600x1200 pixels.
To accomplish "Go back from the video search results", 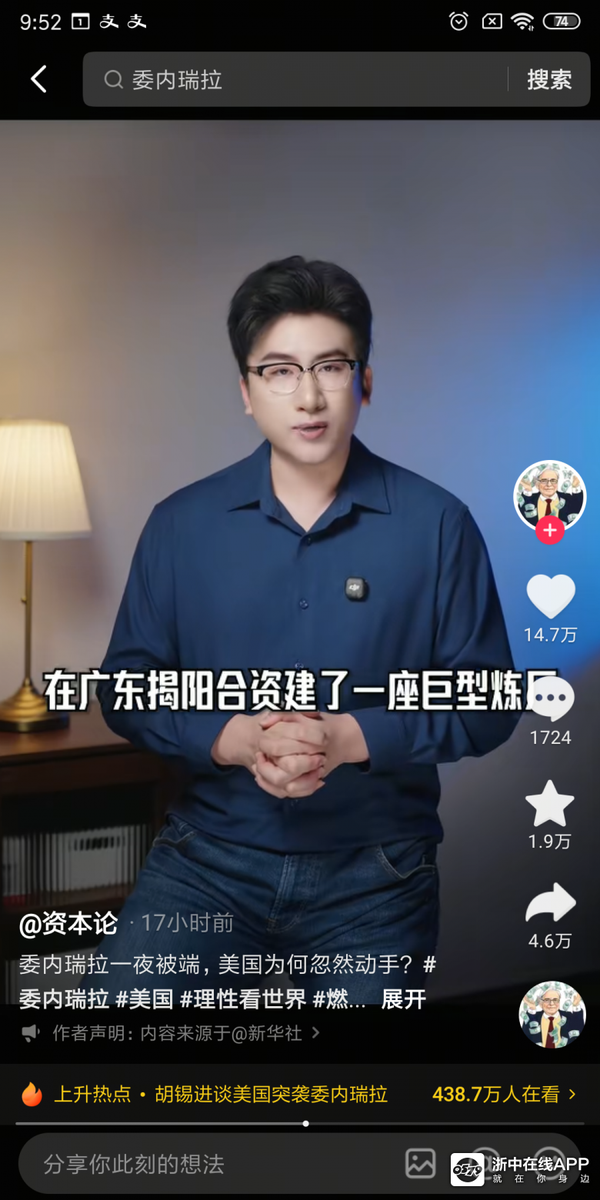I will [x=39, y=80].
